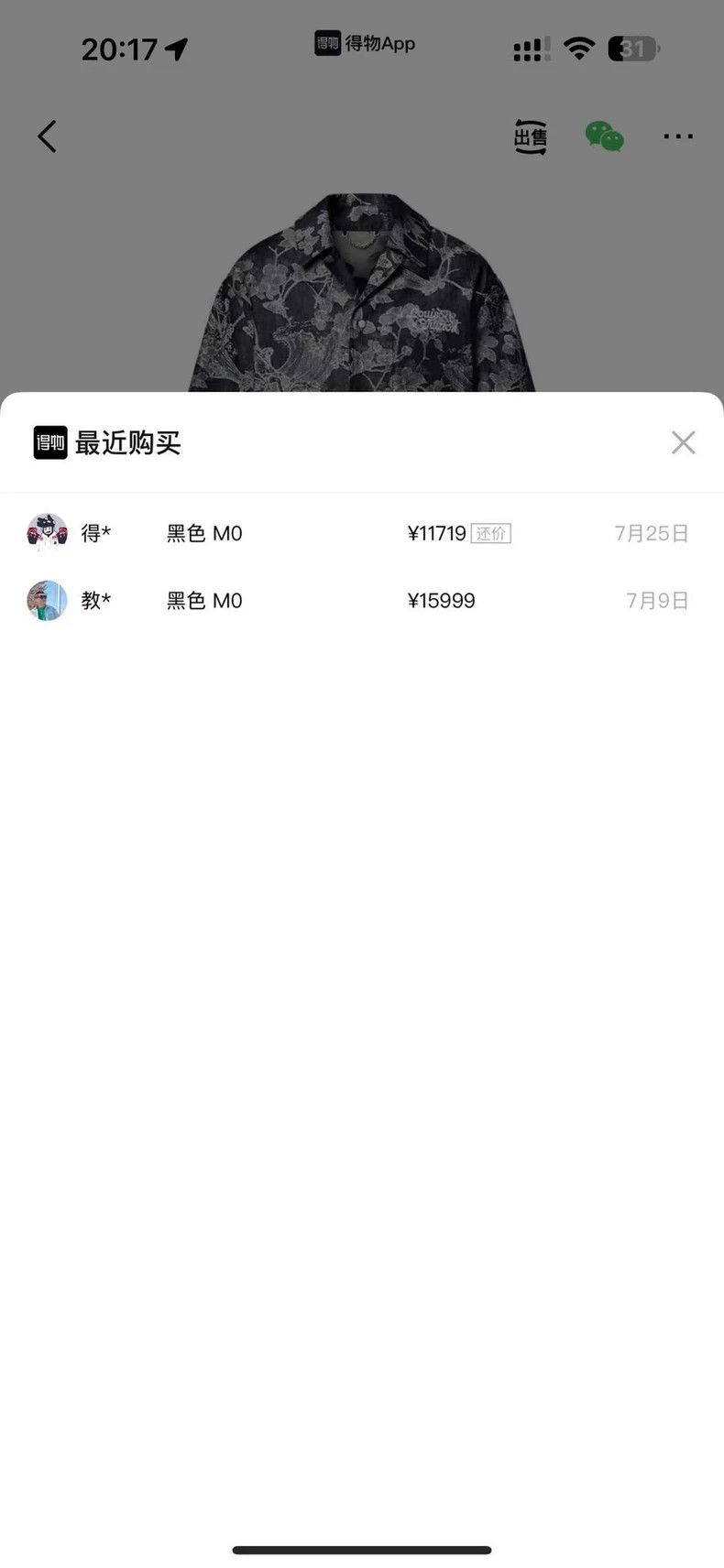Close the 最近购买 sheet

pos(683,442)
